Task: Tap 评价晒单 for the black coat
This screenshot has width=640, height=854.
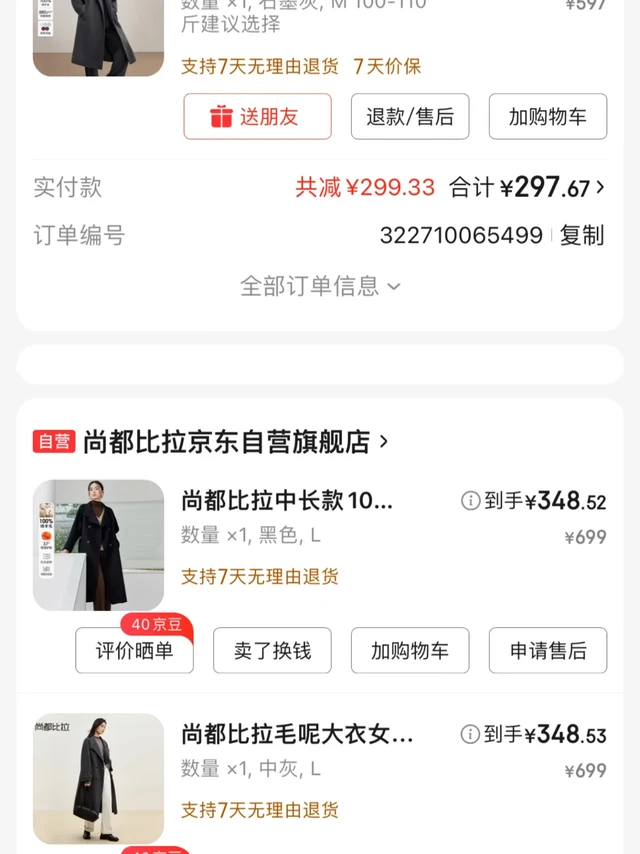Action: (x=134, y=651)
